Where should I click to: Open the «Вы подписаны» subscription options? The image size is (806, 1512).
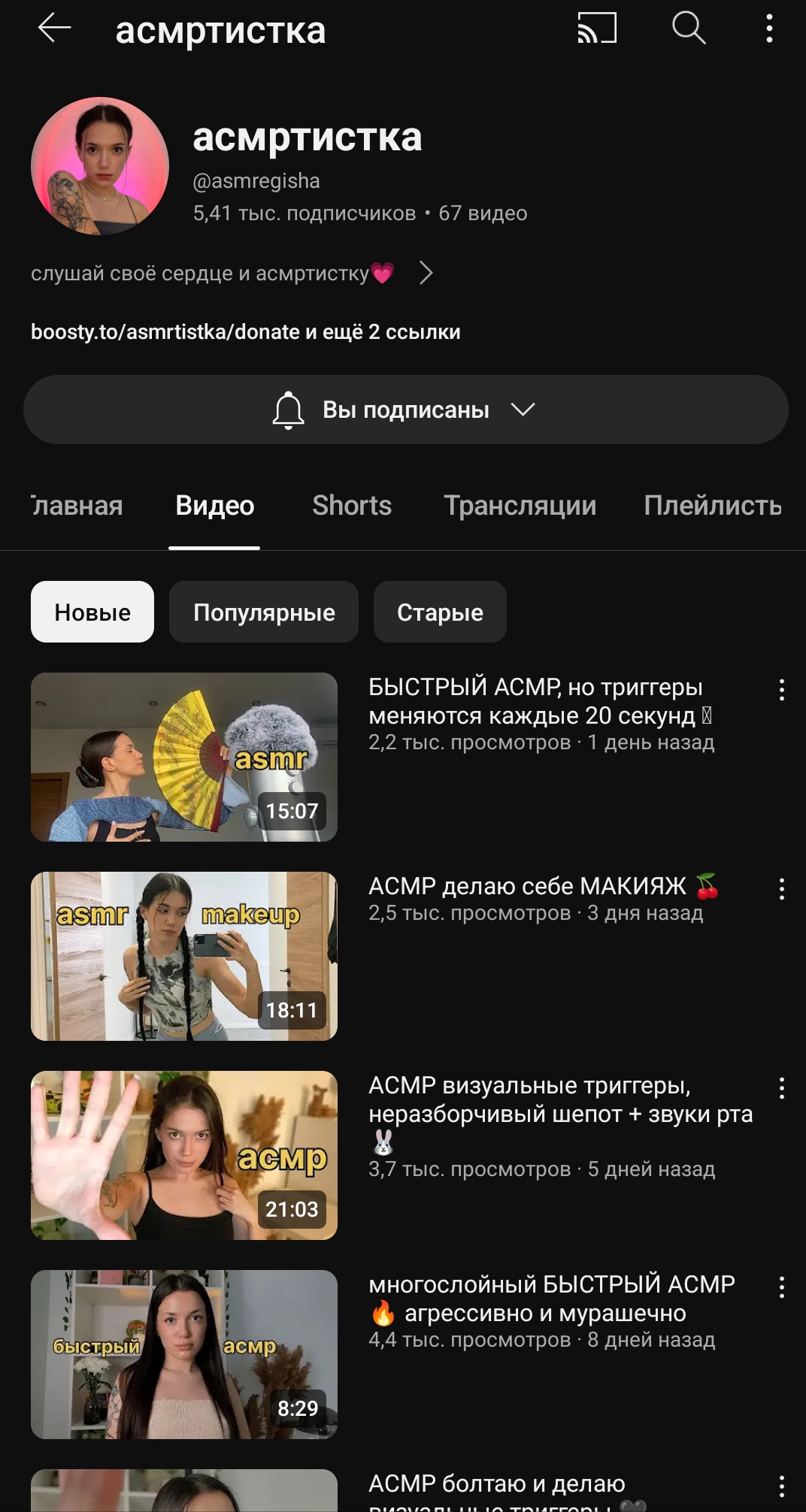click(406, 410)
